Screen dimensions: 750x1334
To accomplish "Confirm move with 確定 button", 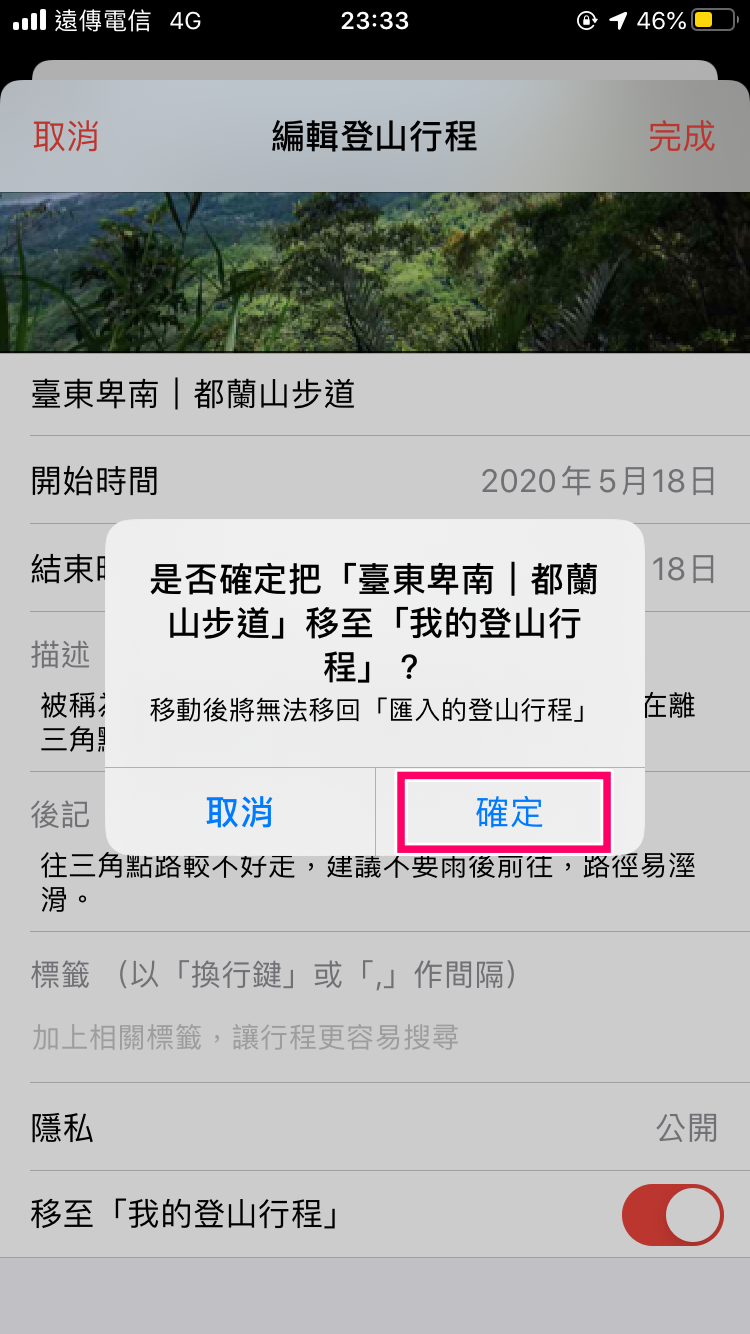I will [x=509, y=812].
